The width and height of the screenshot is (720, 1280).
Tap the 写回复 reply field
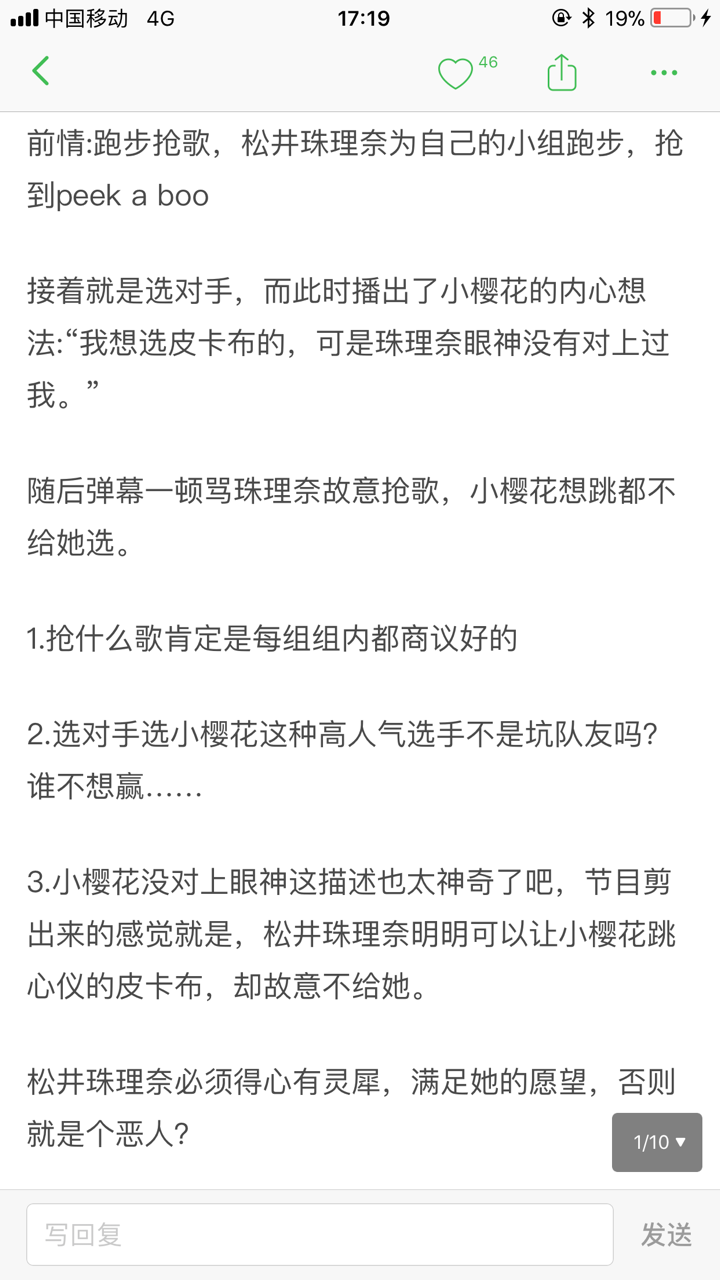click(x=320, y=1235)
